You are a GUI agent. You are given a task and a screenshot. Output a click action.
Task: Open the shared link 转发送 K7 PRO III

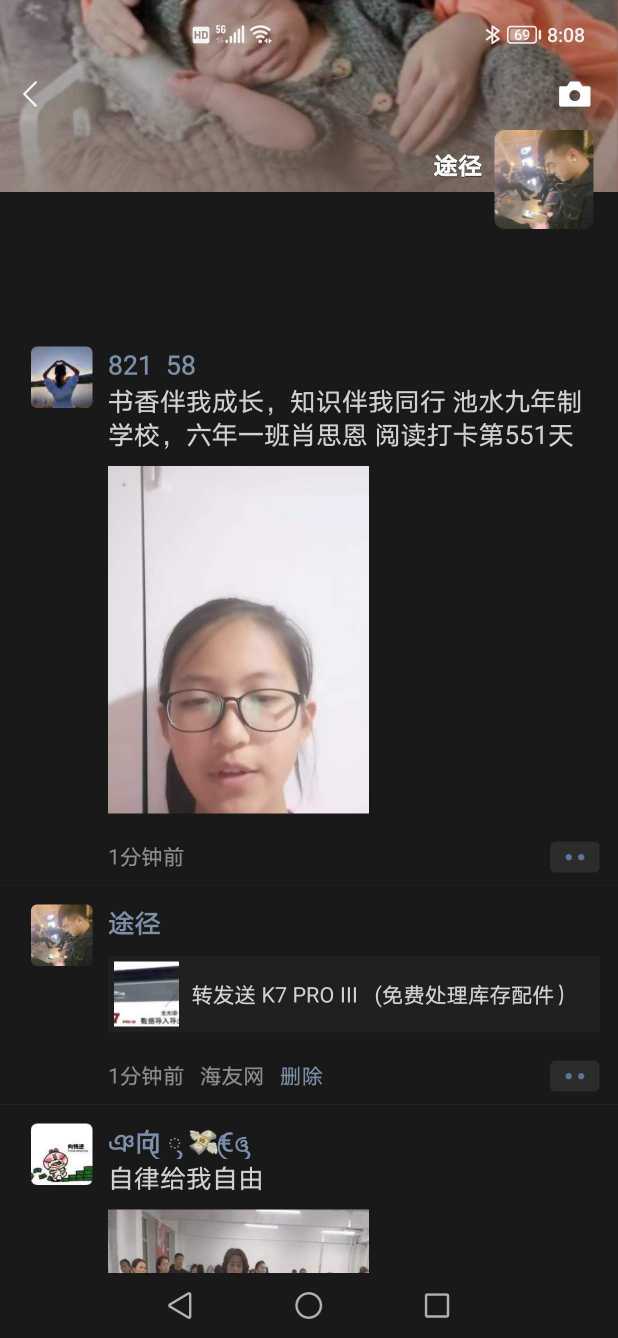354,995
